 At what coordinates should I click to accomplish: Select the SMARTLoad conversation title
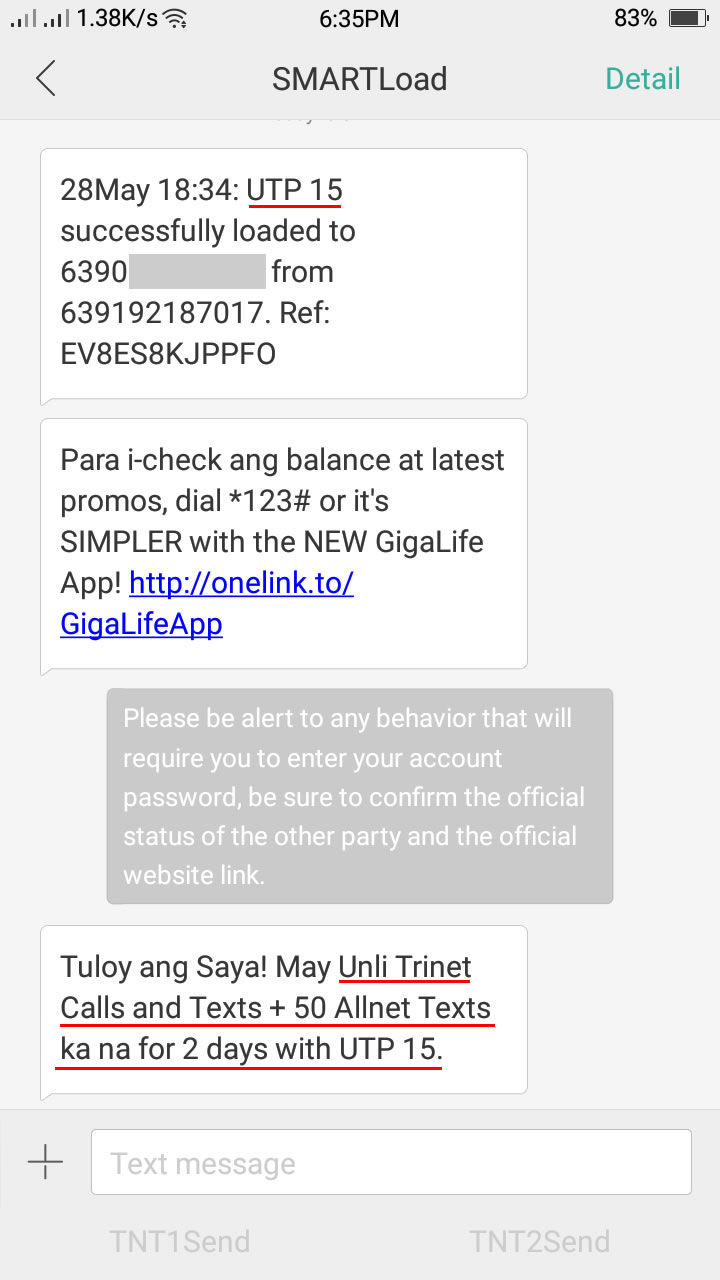(x=360, y=78)
